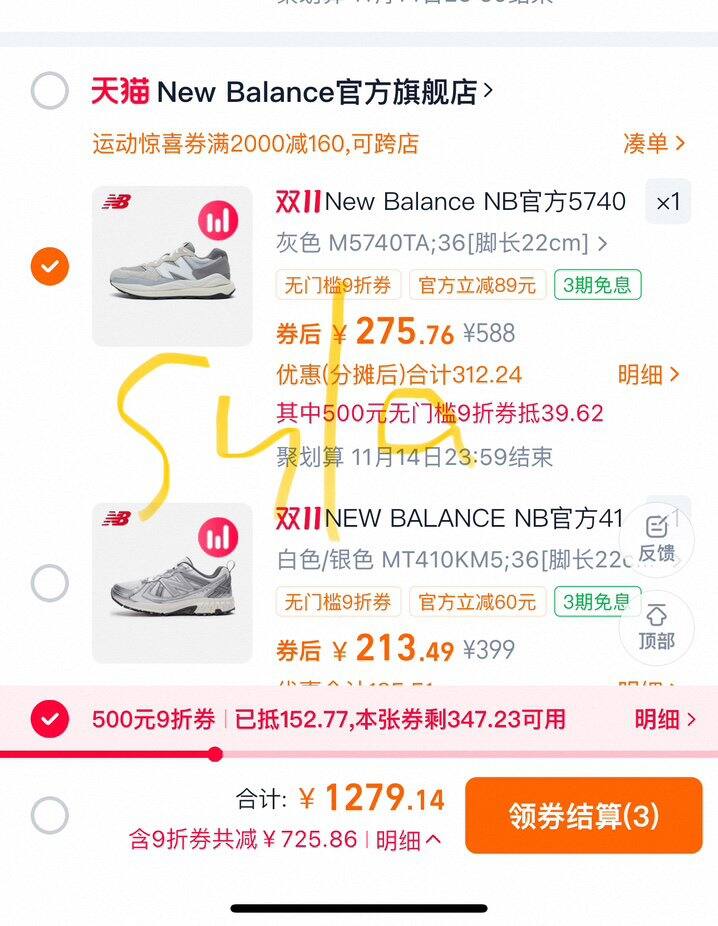The width and height of the screenshot is (718, 926).
Task: Open the 反馈 feedback button
Action: pos(656,538)
